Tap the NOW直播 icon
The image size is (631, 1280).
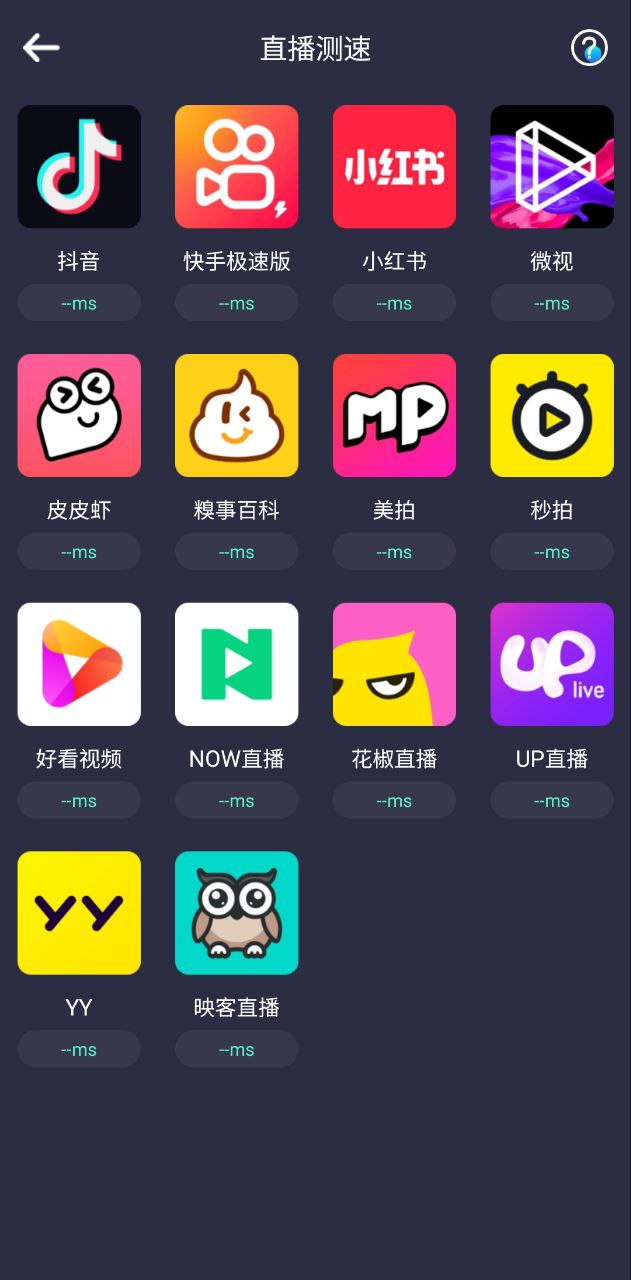pyautogui.click(x=237, y=664)
